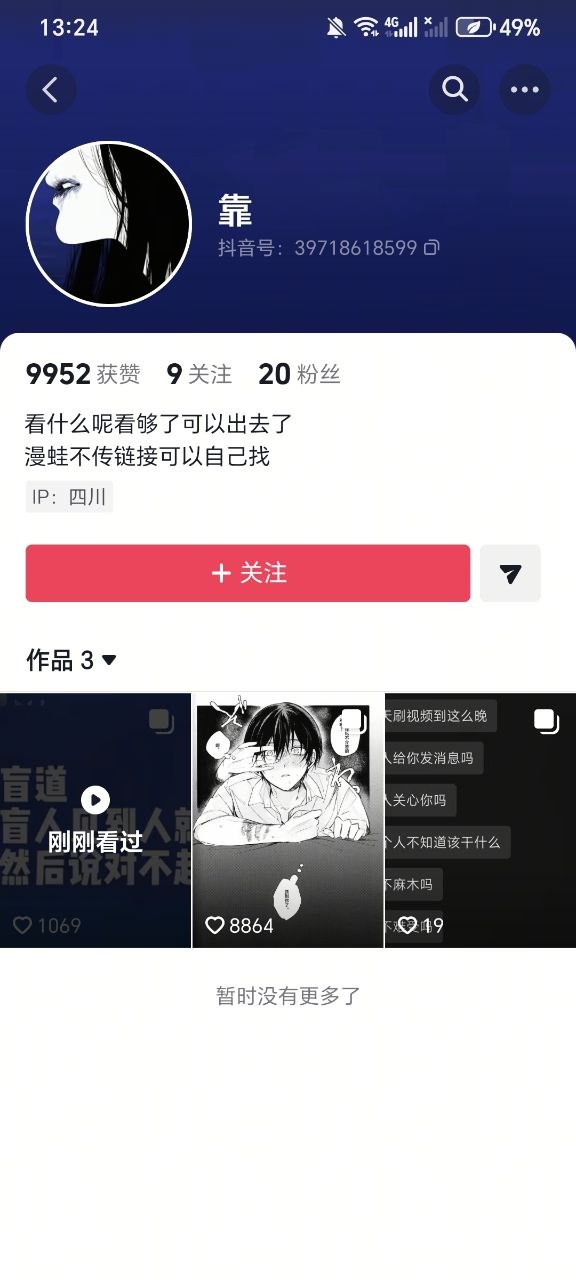Open the text image post with 19 likes

coord(480,820)
